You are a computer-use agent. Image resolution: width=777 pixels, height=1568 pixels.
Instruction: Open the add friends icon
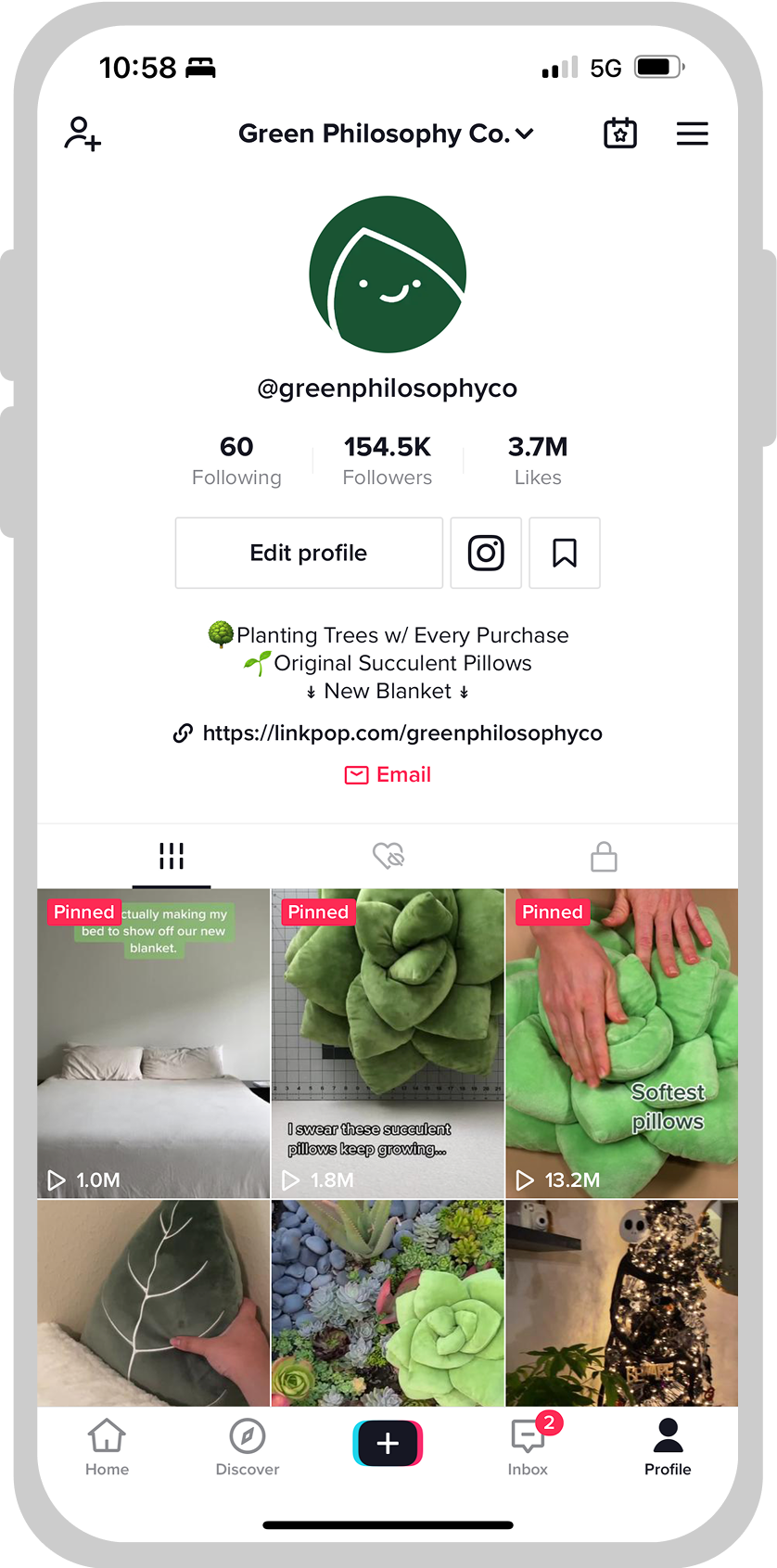coord(82,134)
